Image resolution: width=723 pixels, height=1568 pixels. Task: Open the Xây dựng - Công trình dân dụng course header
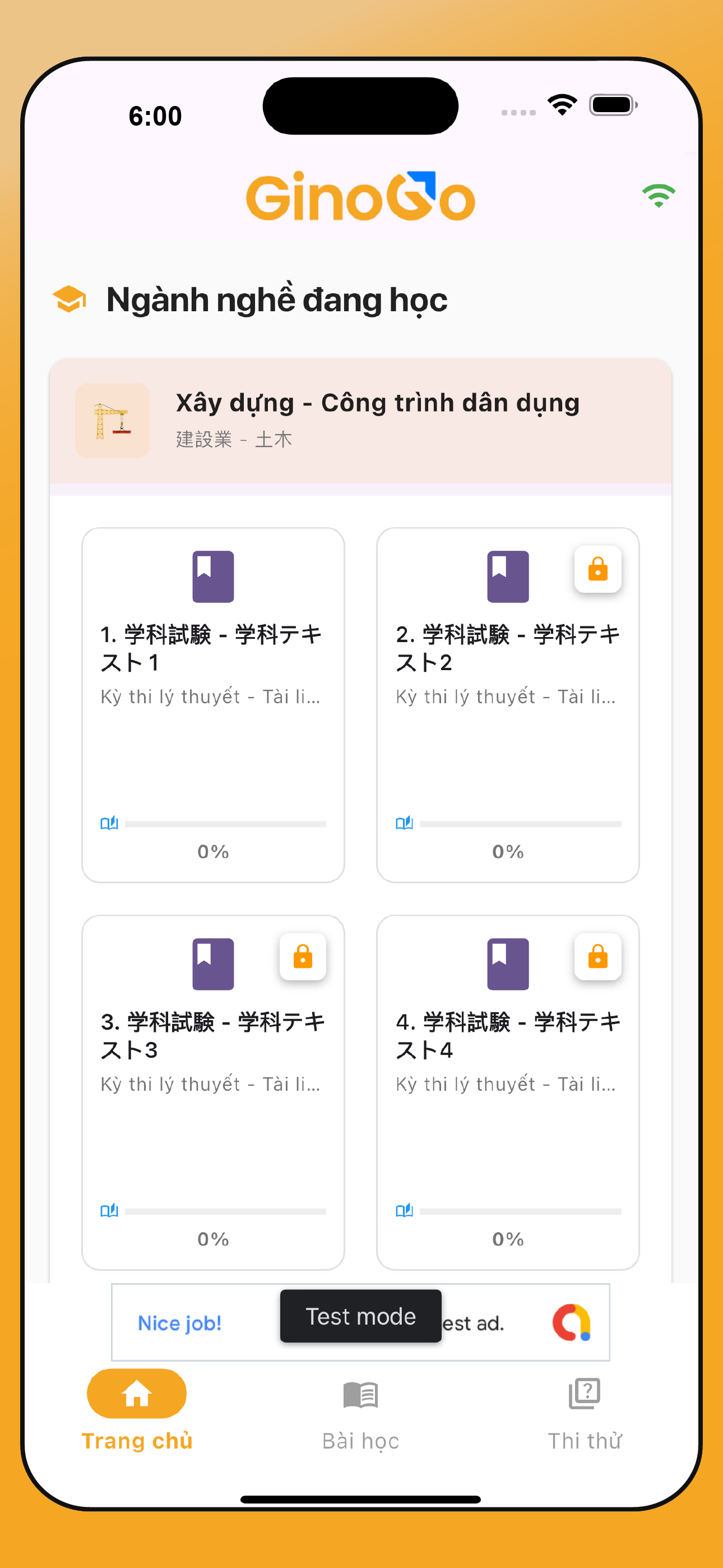pyautogui.click(x=360, y=420)
